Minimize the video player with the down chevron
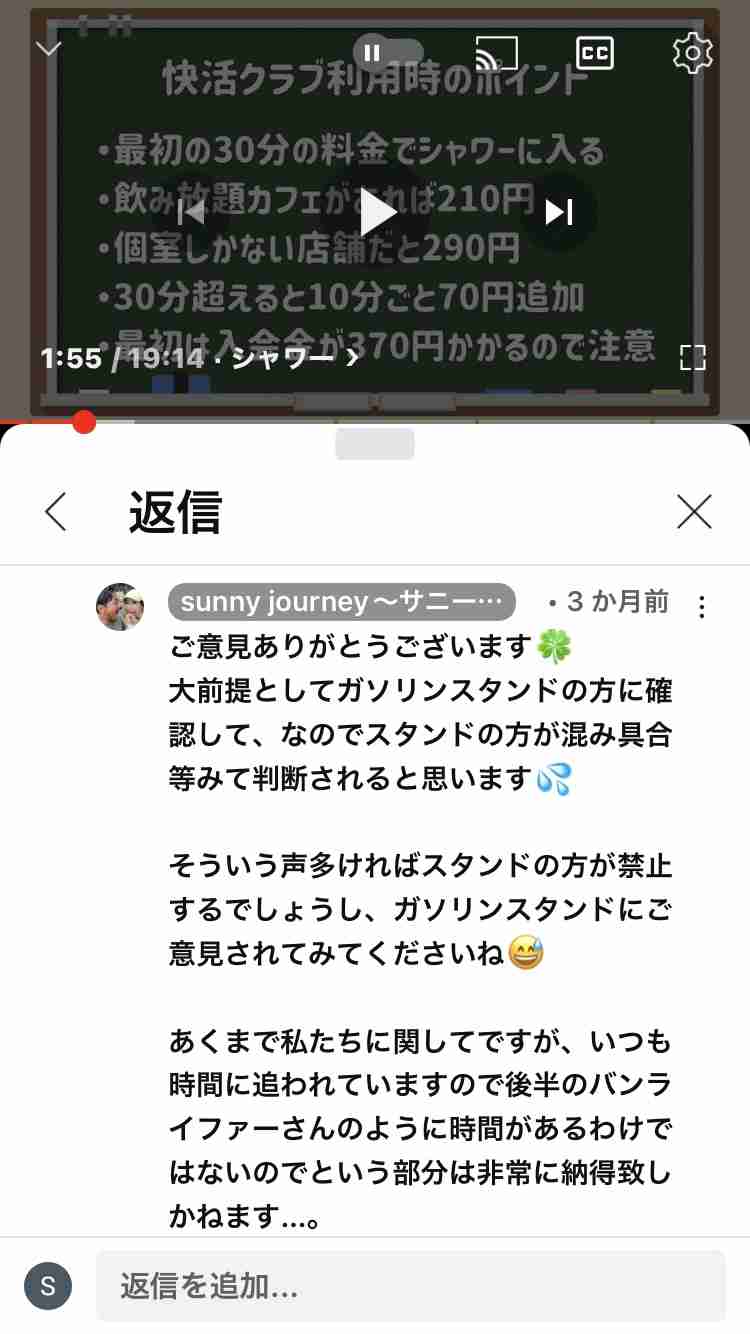Viewport: 750px width, 1334px height. click(48, 49)
